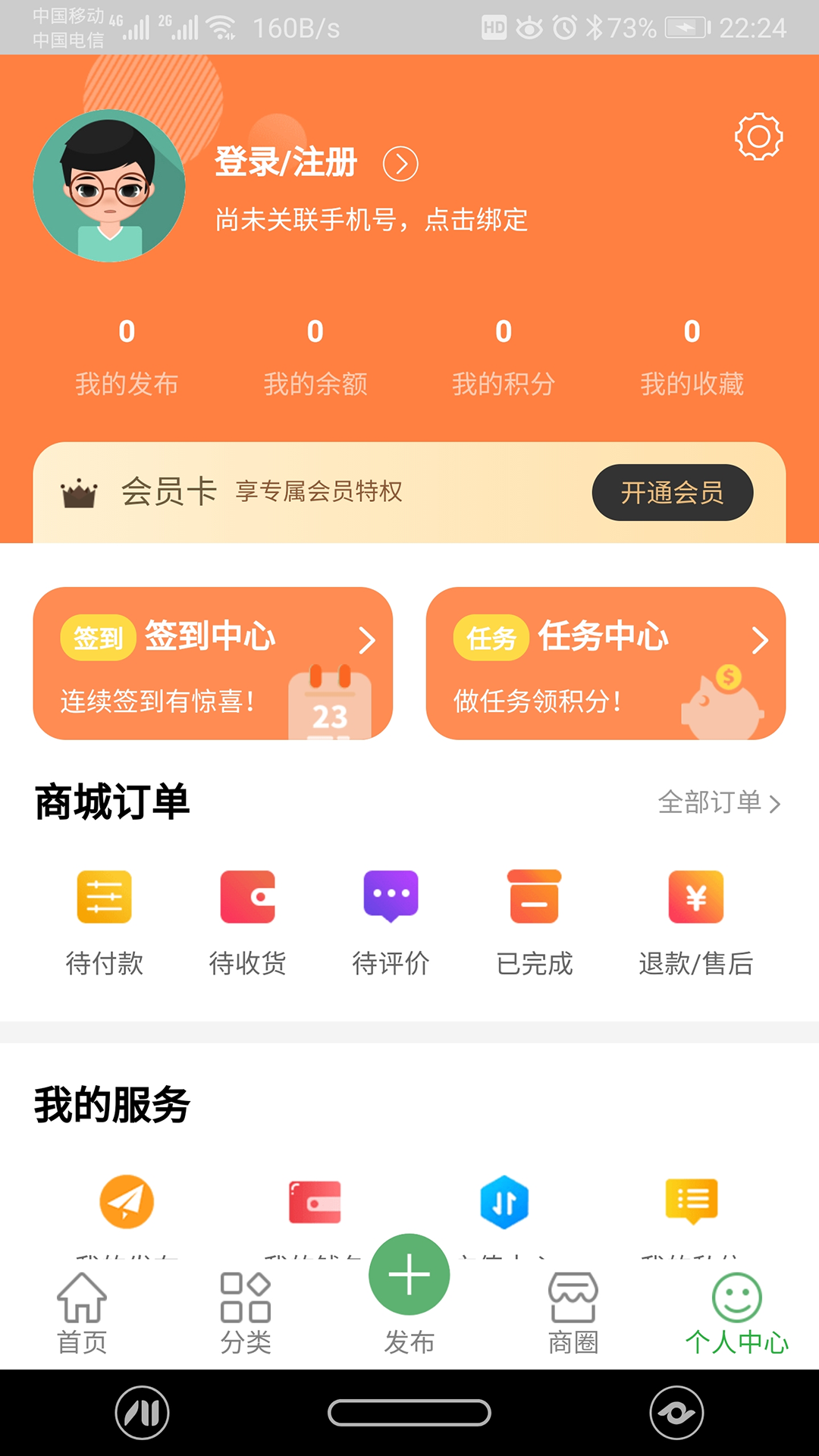Image resolution: width=819 pixels, height=1456 pixels.
Task: View 全部订单 all orders
Action: [x=718, y=802]
